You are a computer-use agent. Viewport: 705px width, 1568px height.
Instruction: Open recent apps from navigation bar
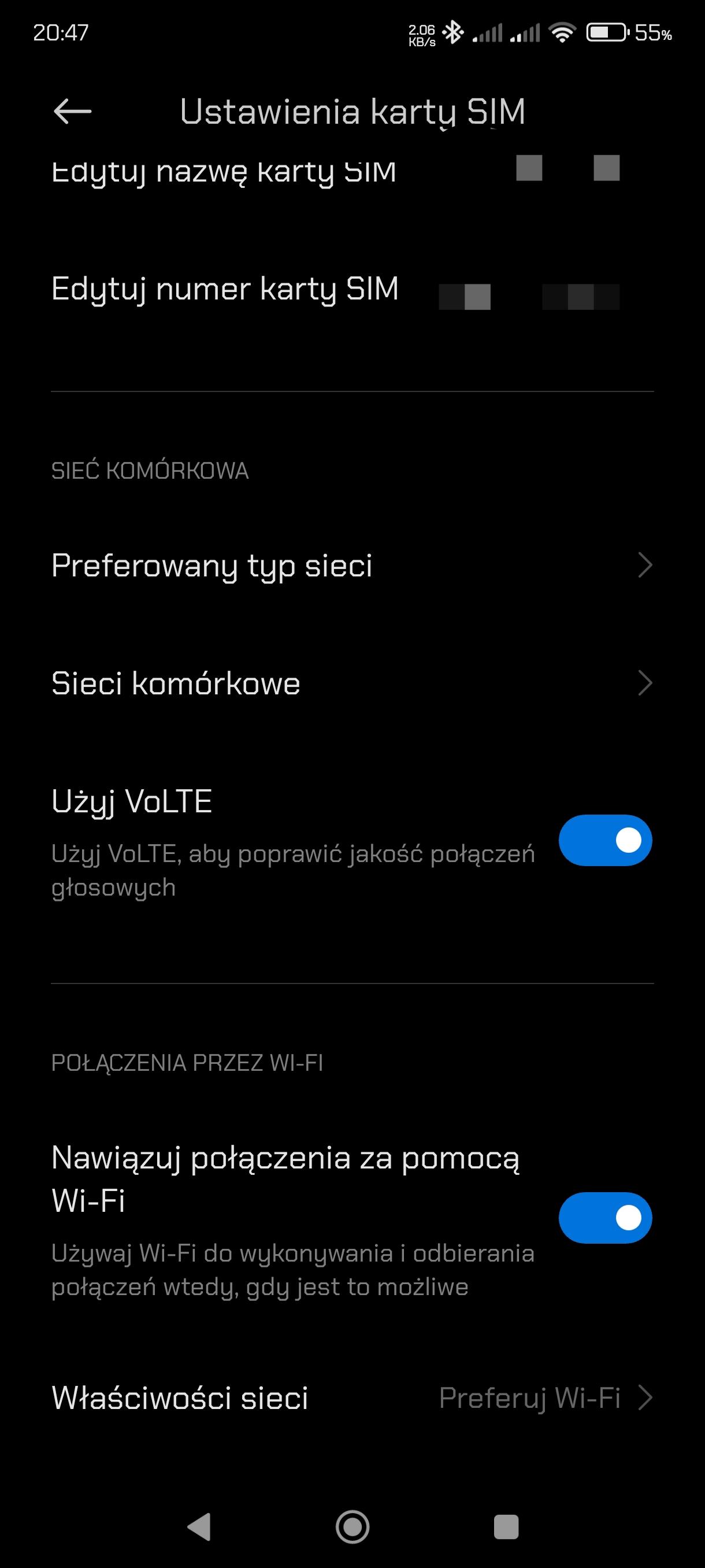coord(506,1527)
